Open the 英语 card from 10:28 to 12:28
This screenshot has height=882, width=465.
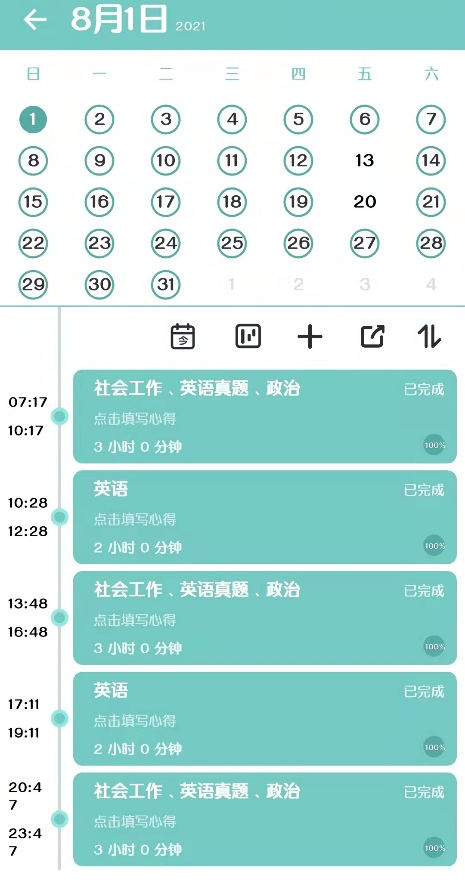(x=265, y=517)
